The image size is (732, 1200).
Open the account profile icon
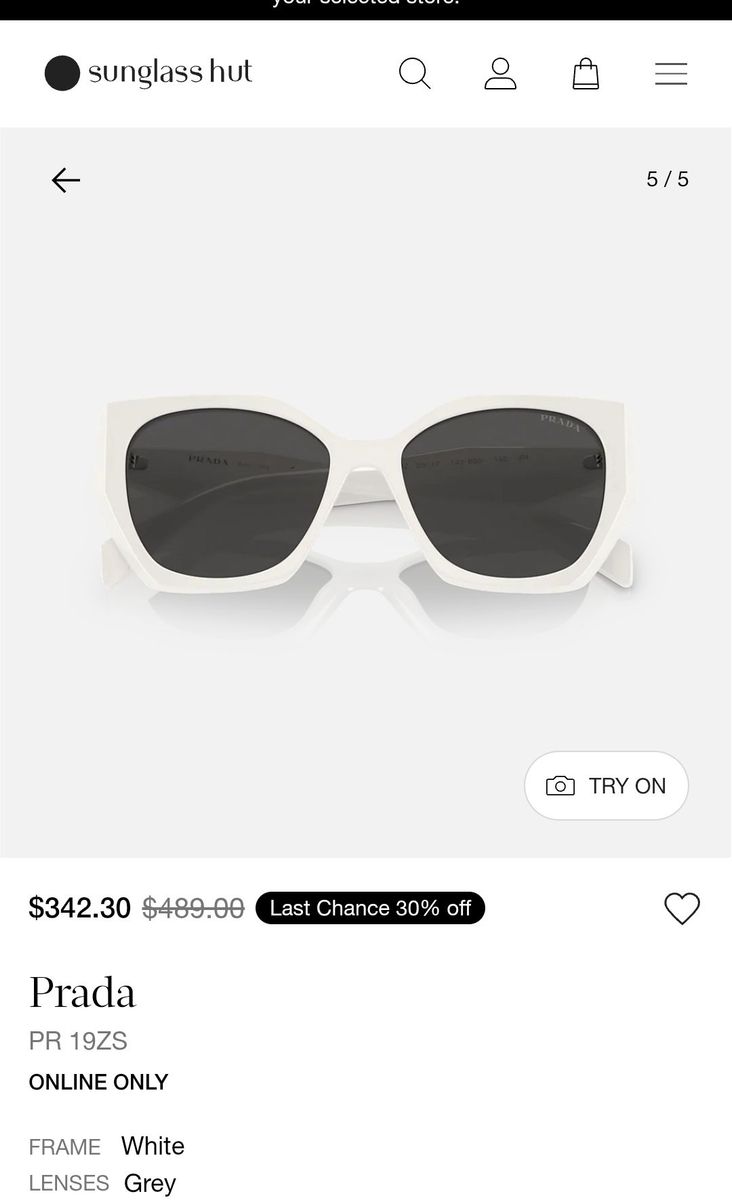tap(500, 73)
